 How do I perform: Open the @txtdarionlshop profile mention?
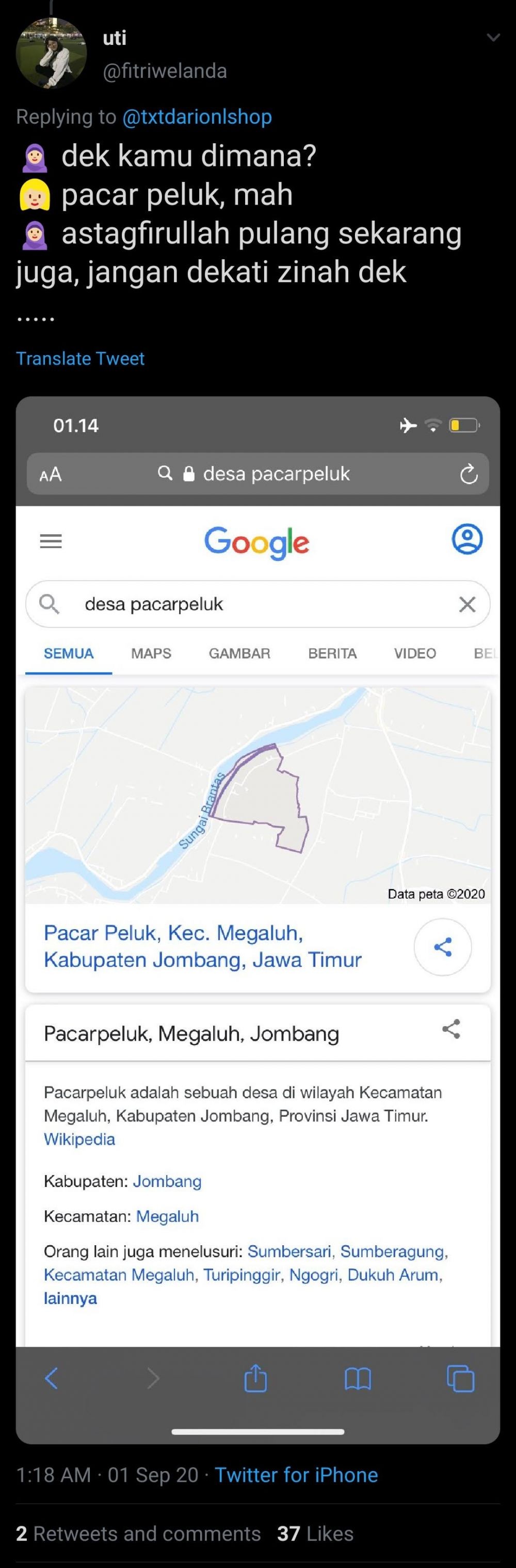pyautogui.click(x=197, y=117)
